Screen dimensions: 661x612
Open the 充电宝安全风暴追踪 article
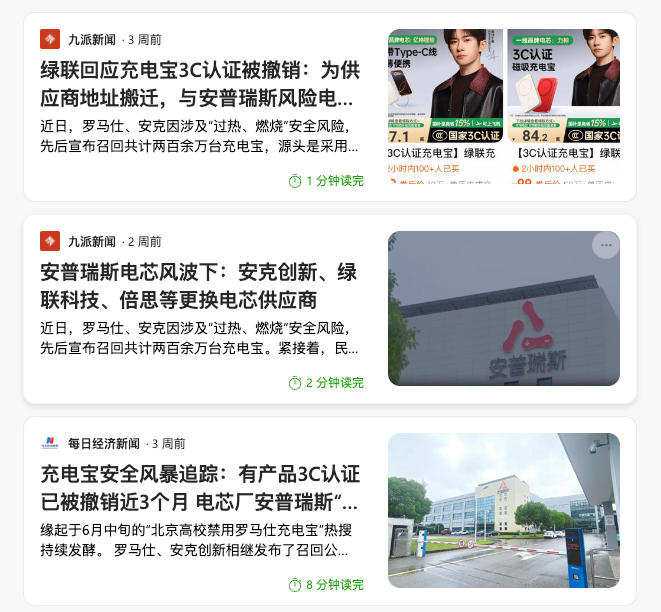coord(200,488)
